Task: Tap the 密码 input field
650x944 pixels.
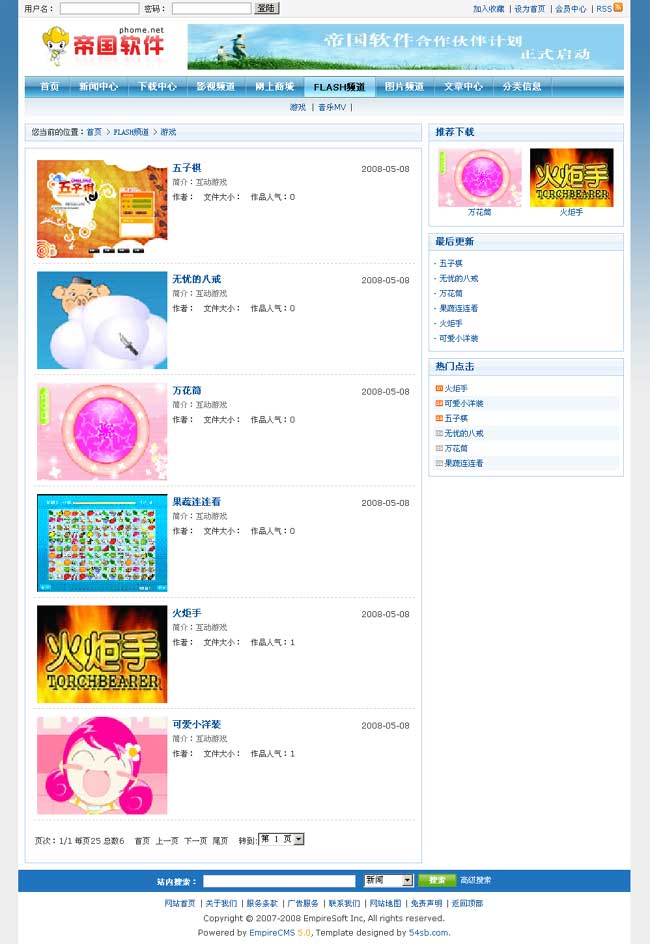Action: [x=210, y=8]
